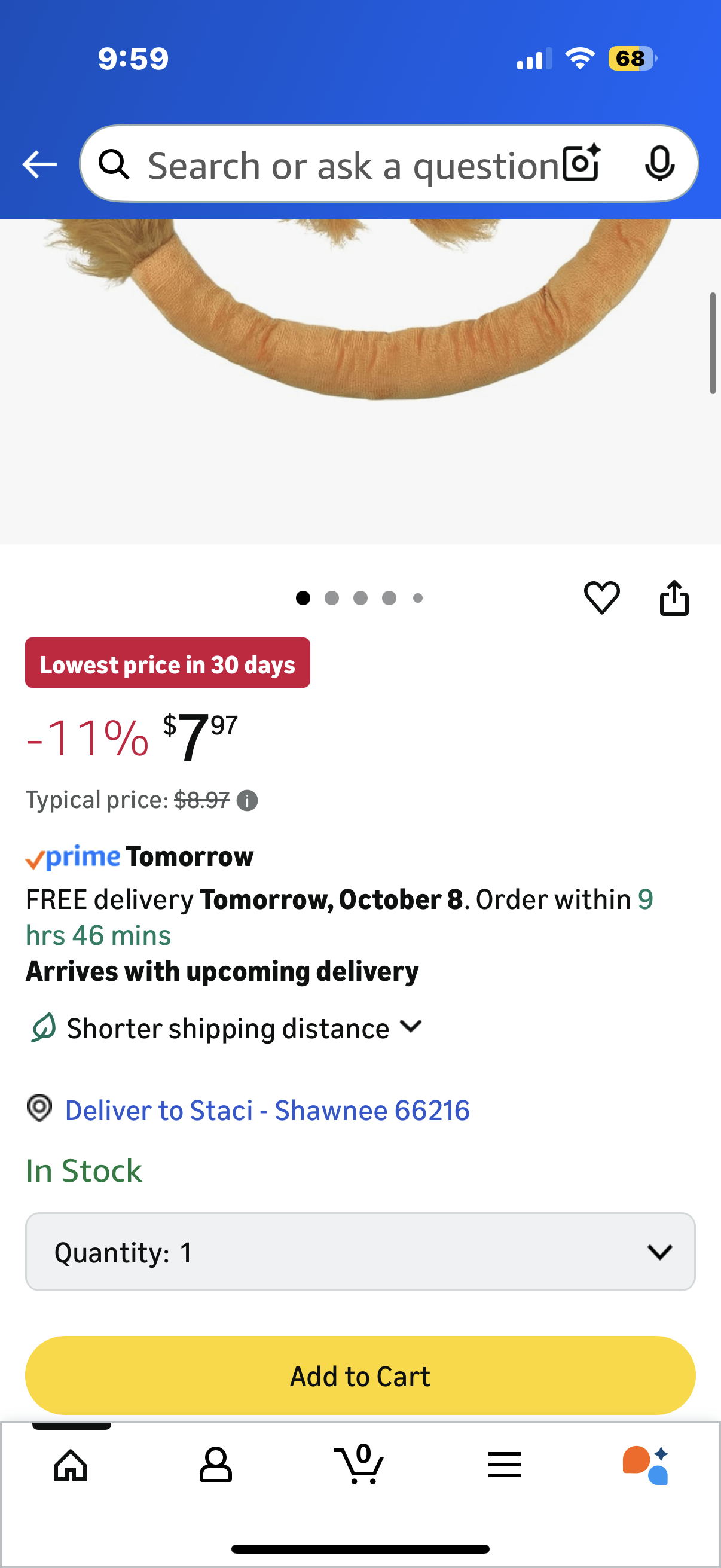Open the hamburger menu tab
Screen dimensions: 721x1568
pos(504,1465)
